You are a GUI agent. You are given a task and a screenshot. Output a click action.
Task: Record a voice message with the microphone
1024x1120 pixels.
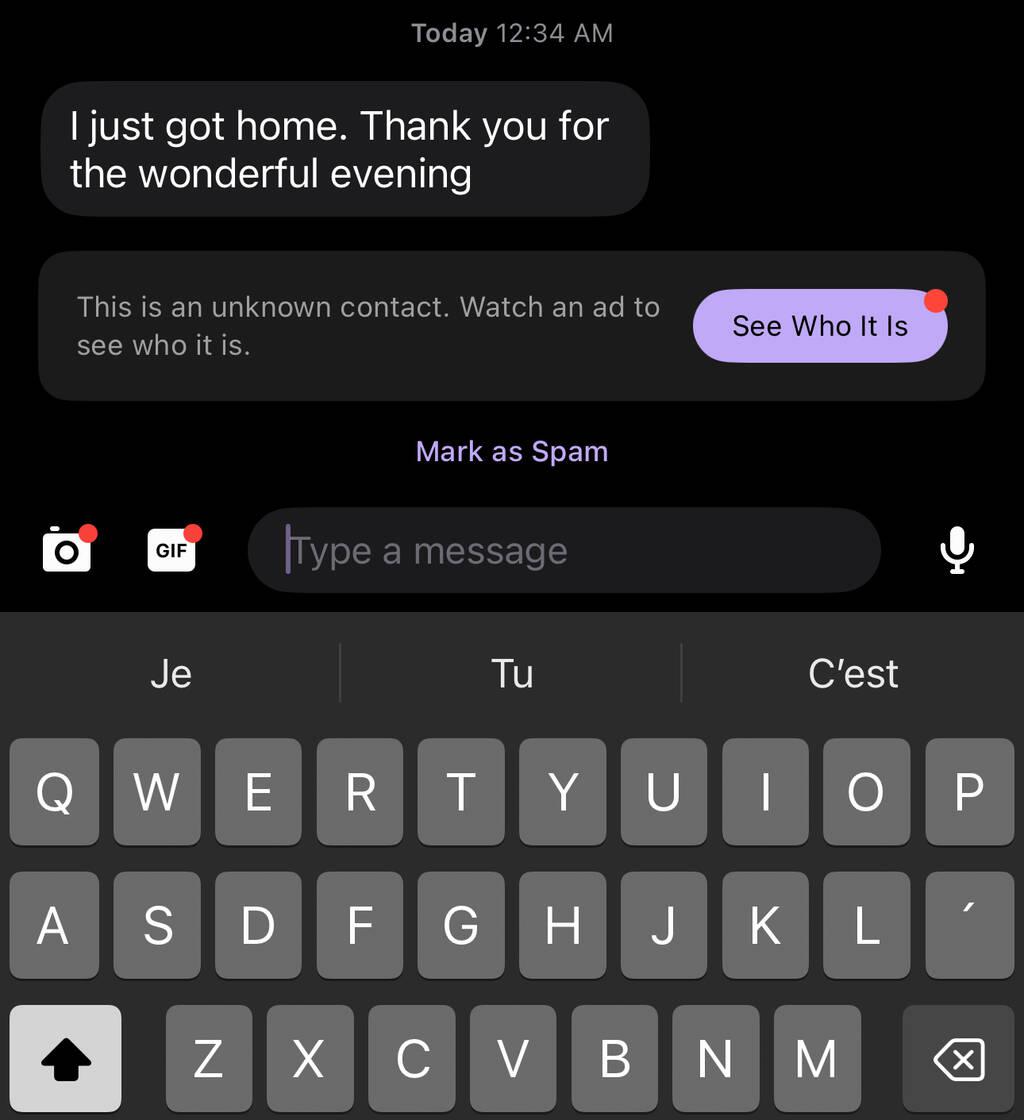click(x=957, y=550)
